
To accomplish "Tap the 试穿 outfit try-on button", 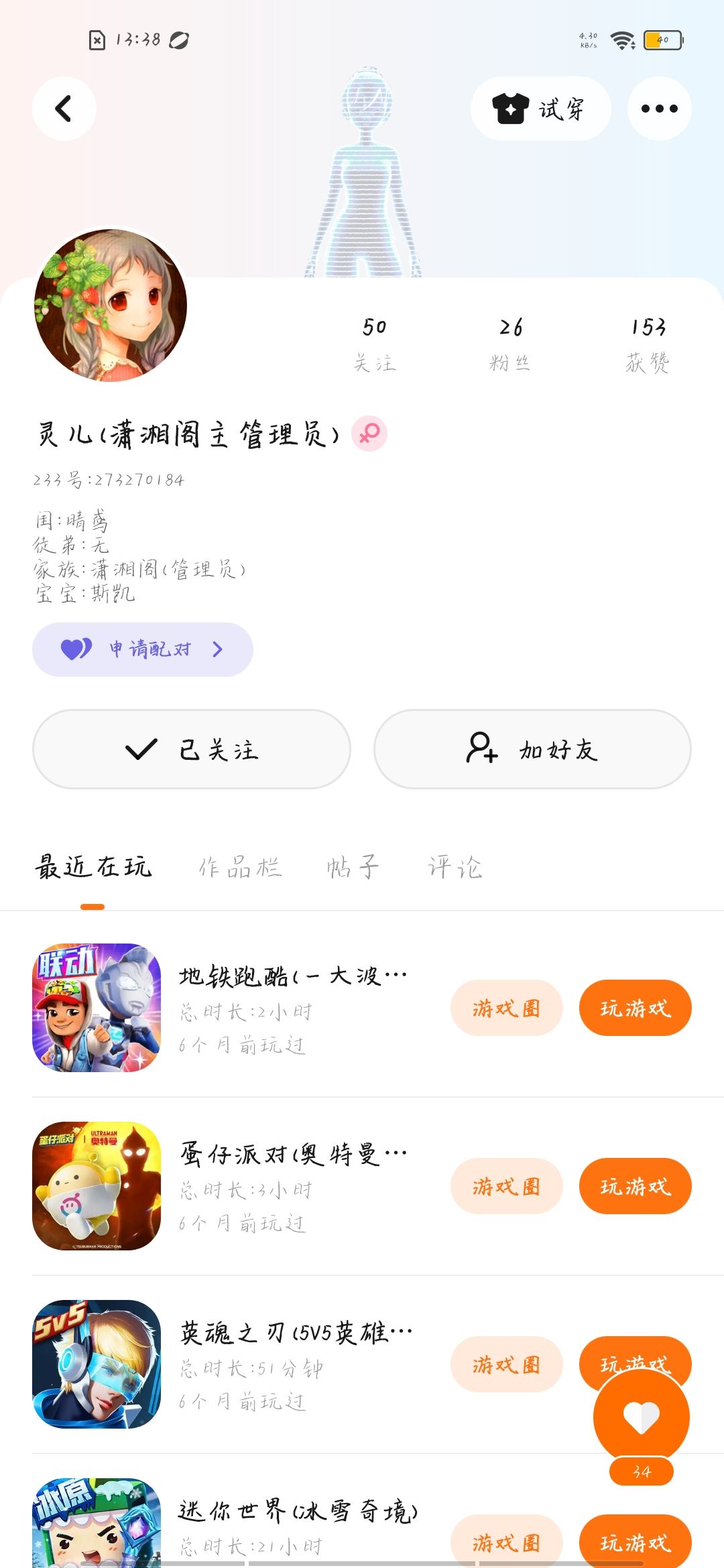I will [x=540, y=109].
